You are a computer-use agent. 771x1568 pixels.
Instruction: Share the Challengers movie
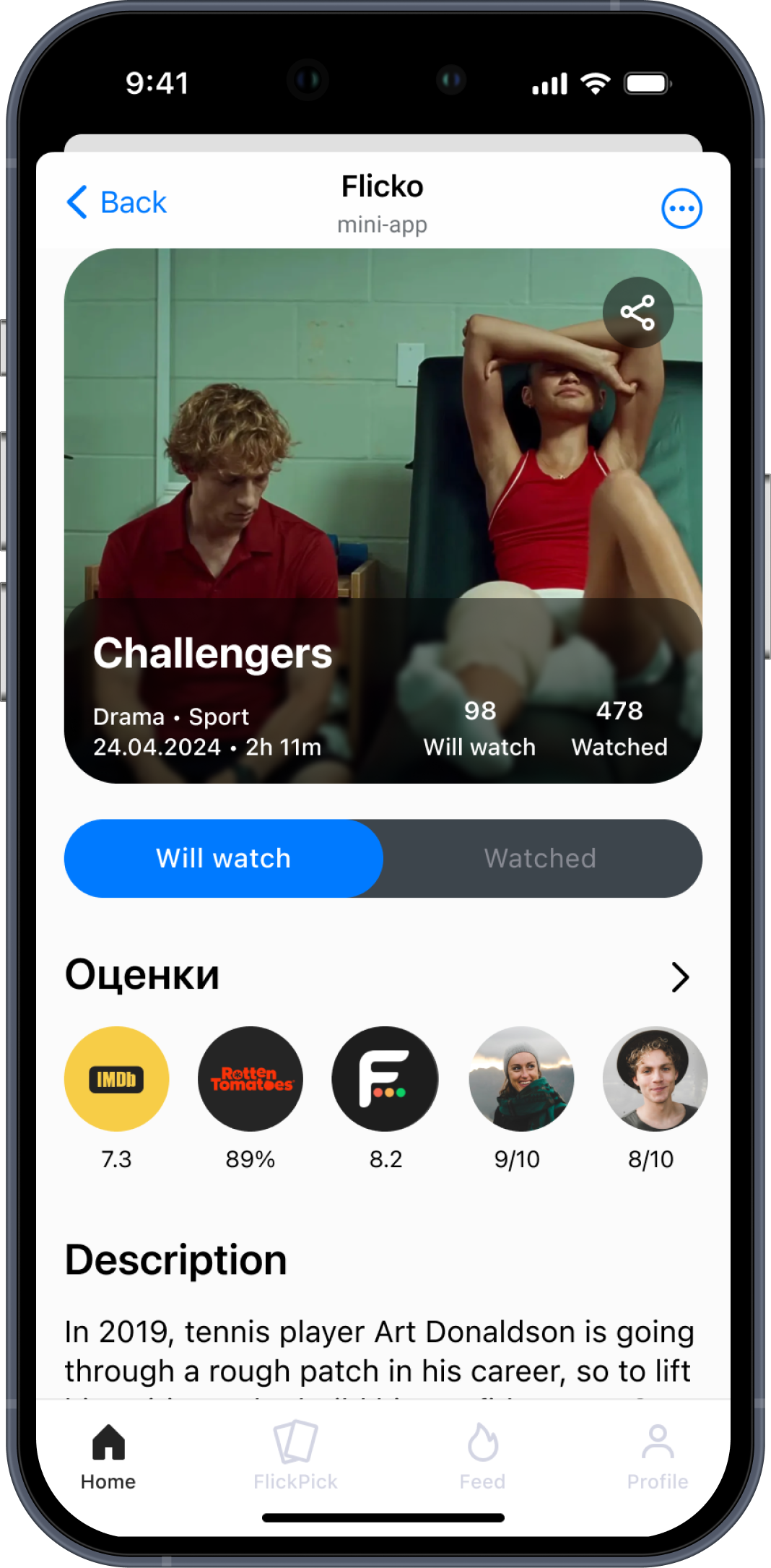pyautogui.click(x=637, y=313)
